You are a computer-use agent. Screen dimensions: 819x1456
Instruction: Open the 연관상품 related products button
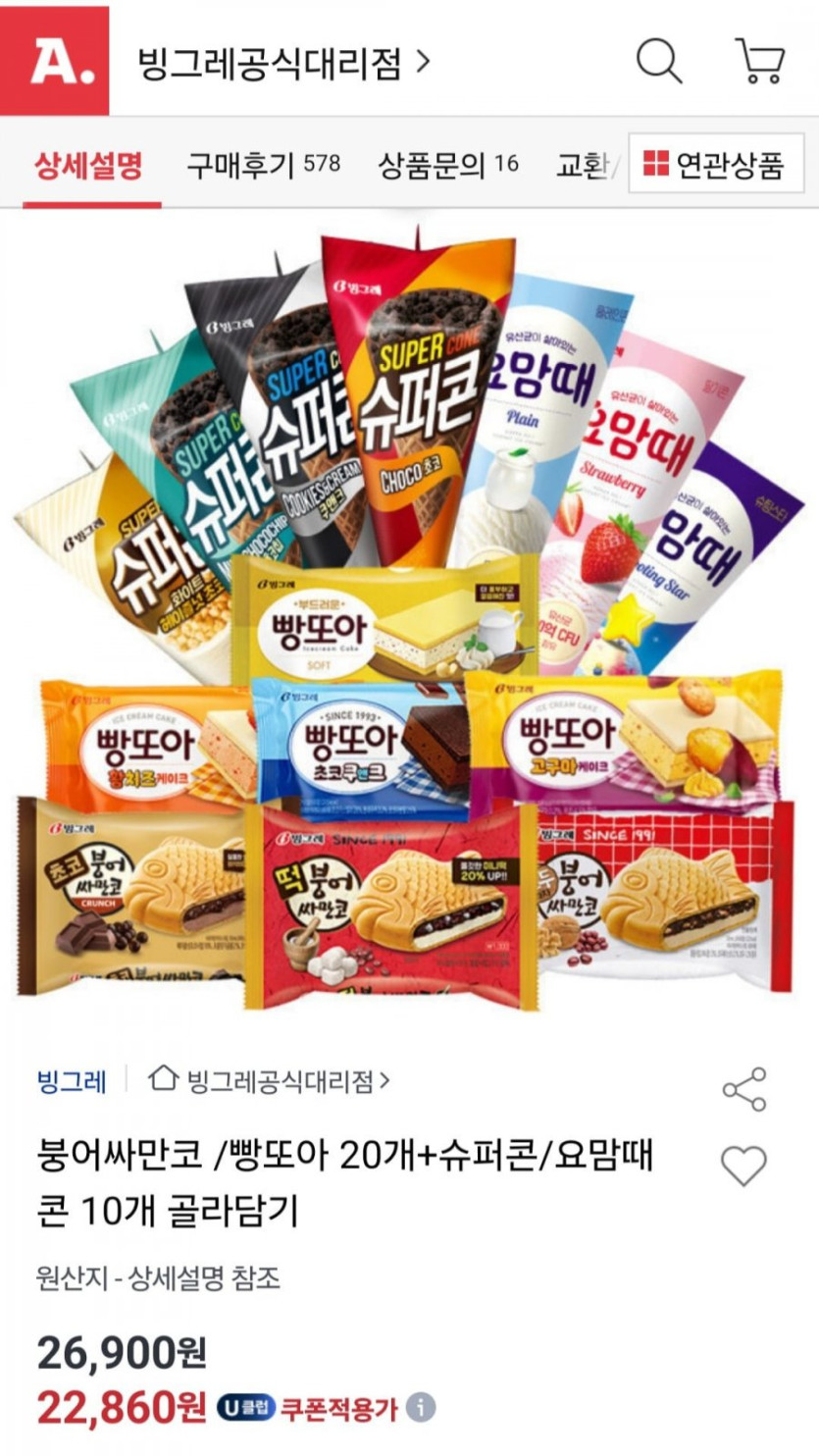[x=716, y=164]
